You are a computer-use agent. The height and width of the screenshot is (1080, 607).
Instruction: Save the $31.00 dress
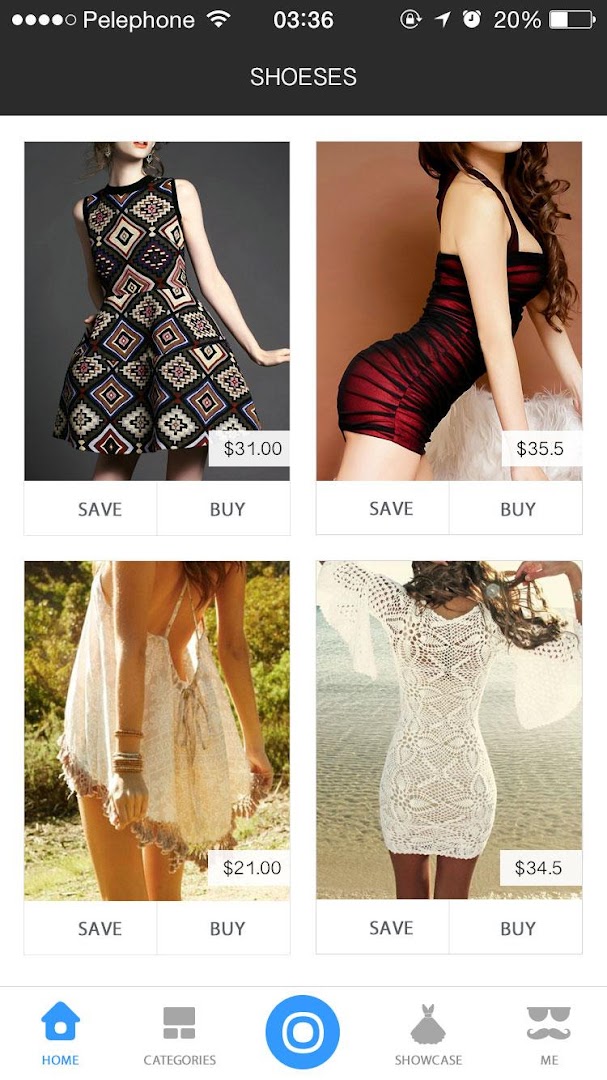[100, 509]
